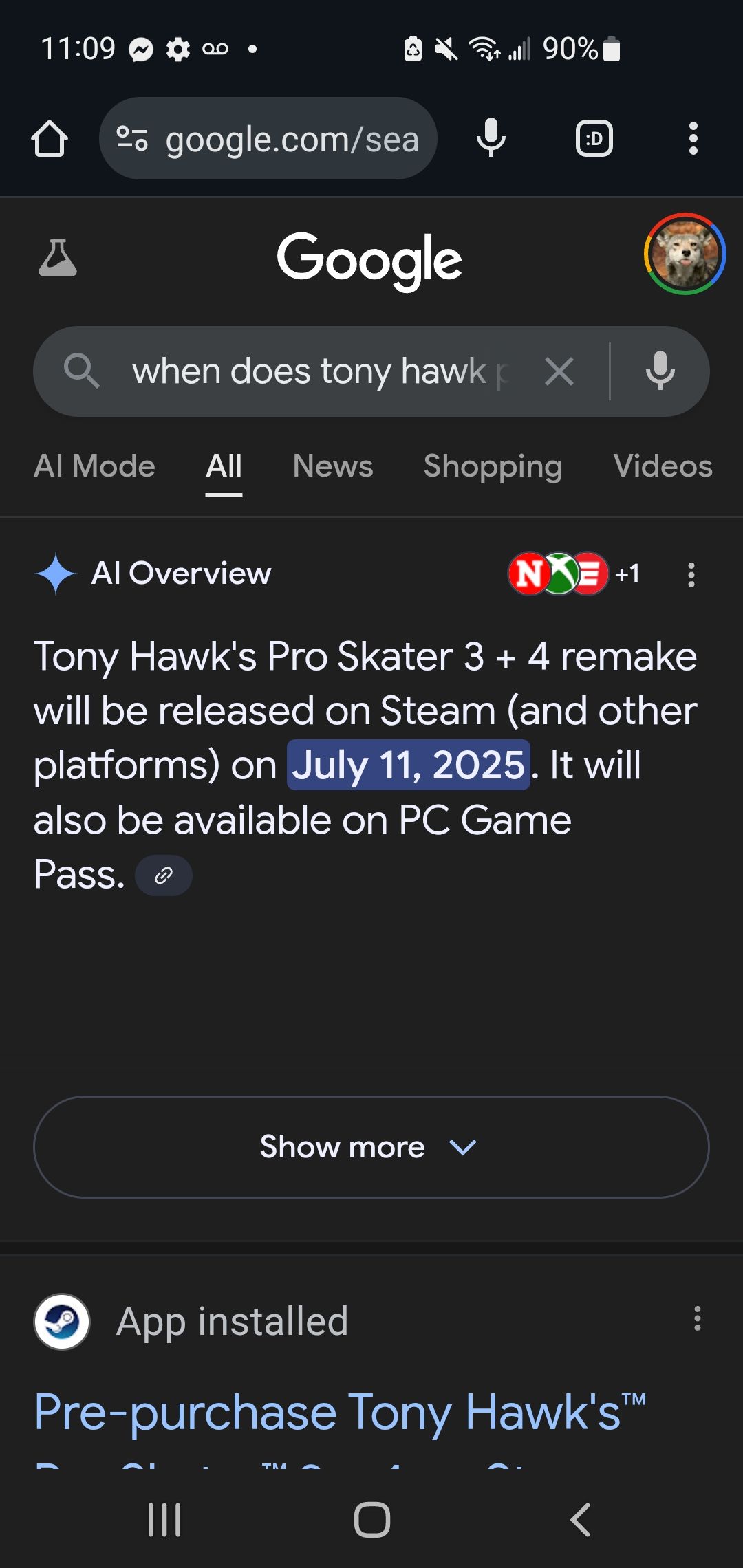Open the link chip after Pass
The width and height of the screenshot is (743, 1568).
[x=163, y=875]
